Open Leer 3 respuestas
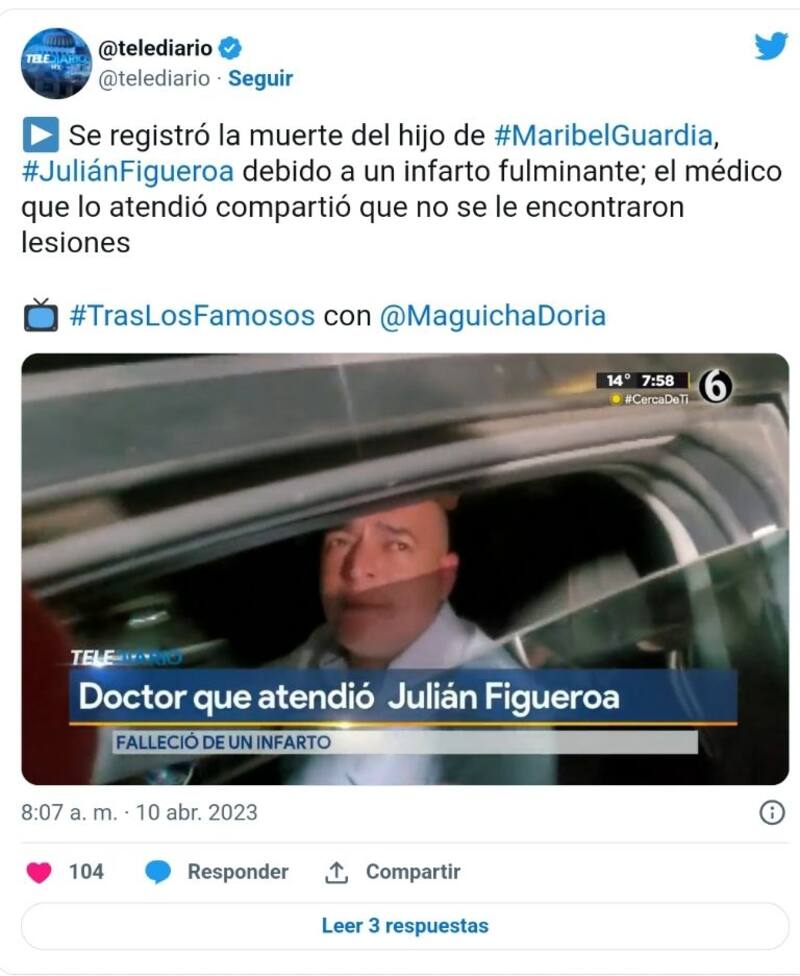This screenshot has width=800, height=976. (x=404, y=926)
